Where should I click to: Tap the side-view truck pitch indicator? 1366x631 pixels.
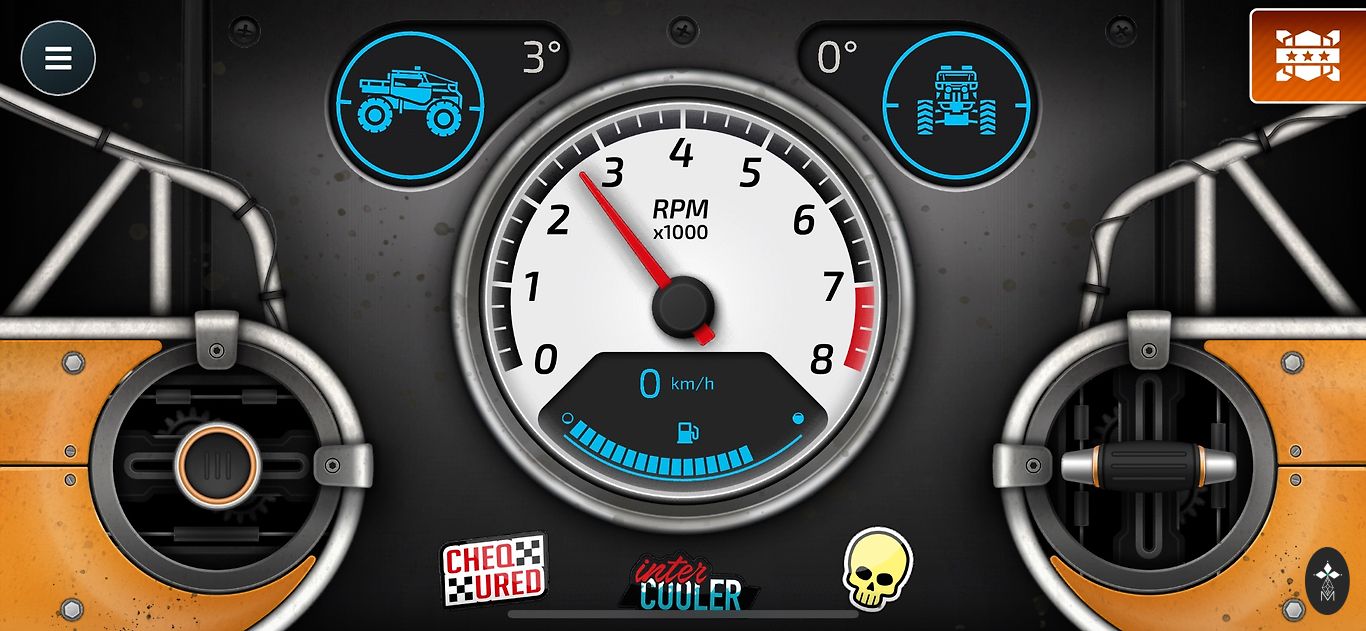(410, 105)
